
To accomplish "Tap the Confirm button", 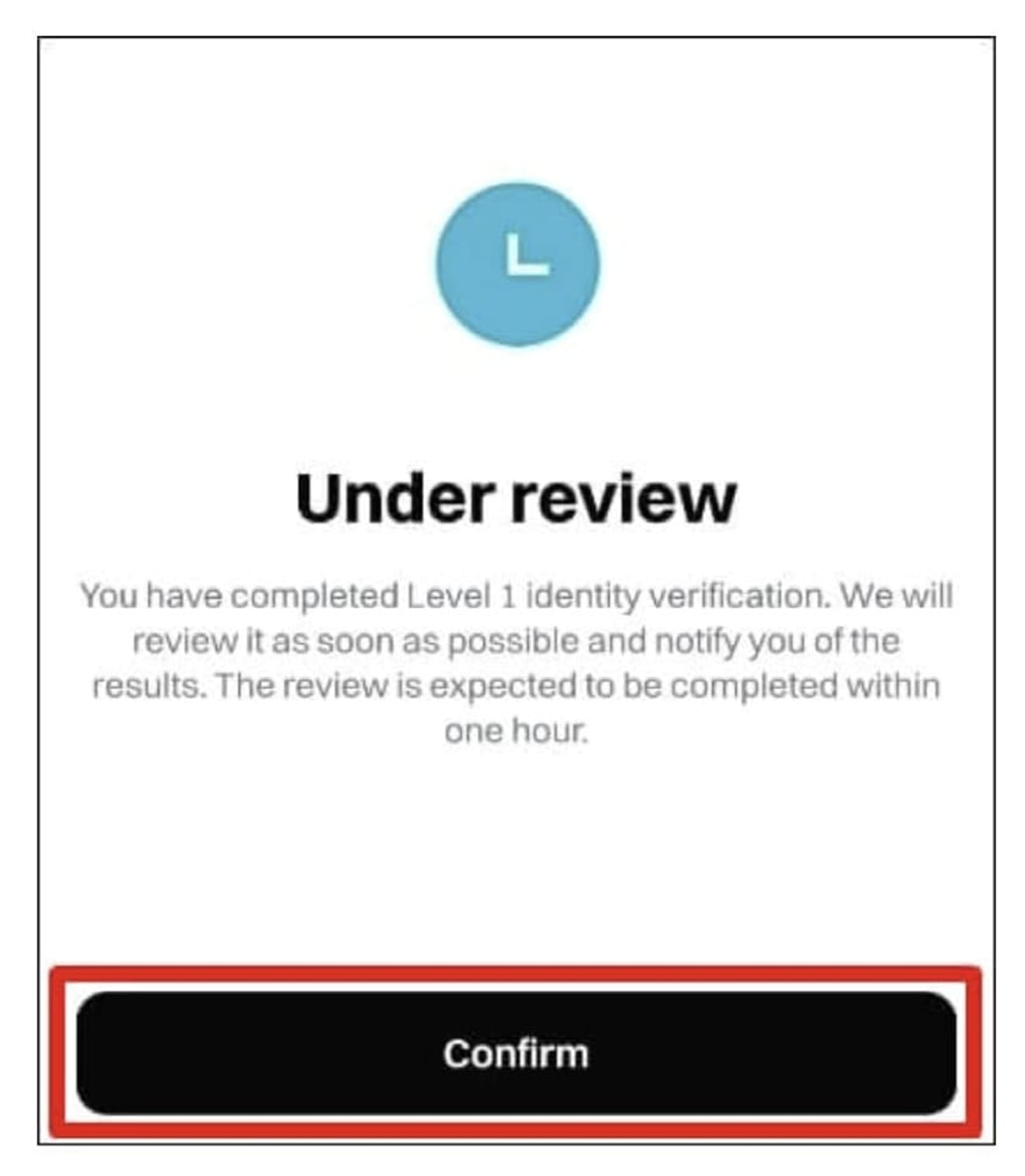I will click(x=516, y=1053).
